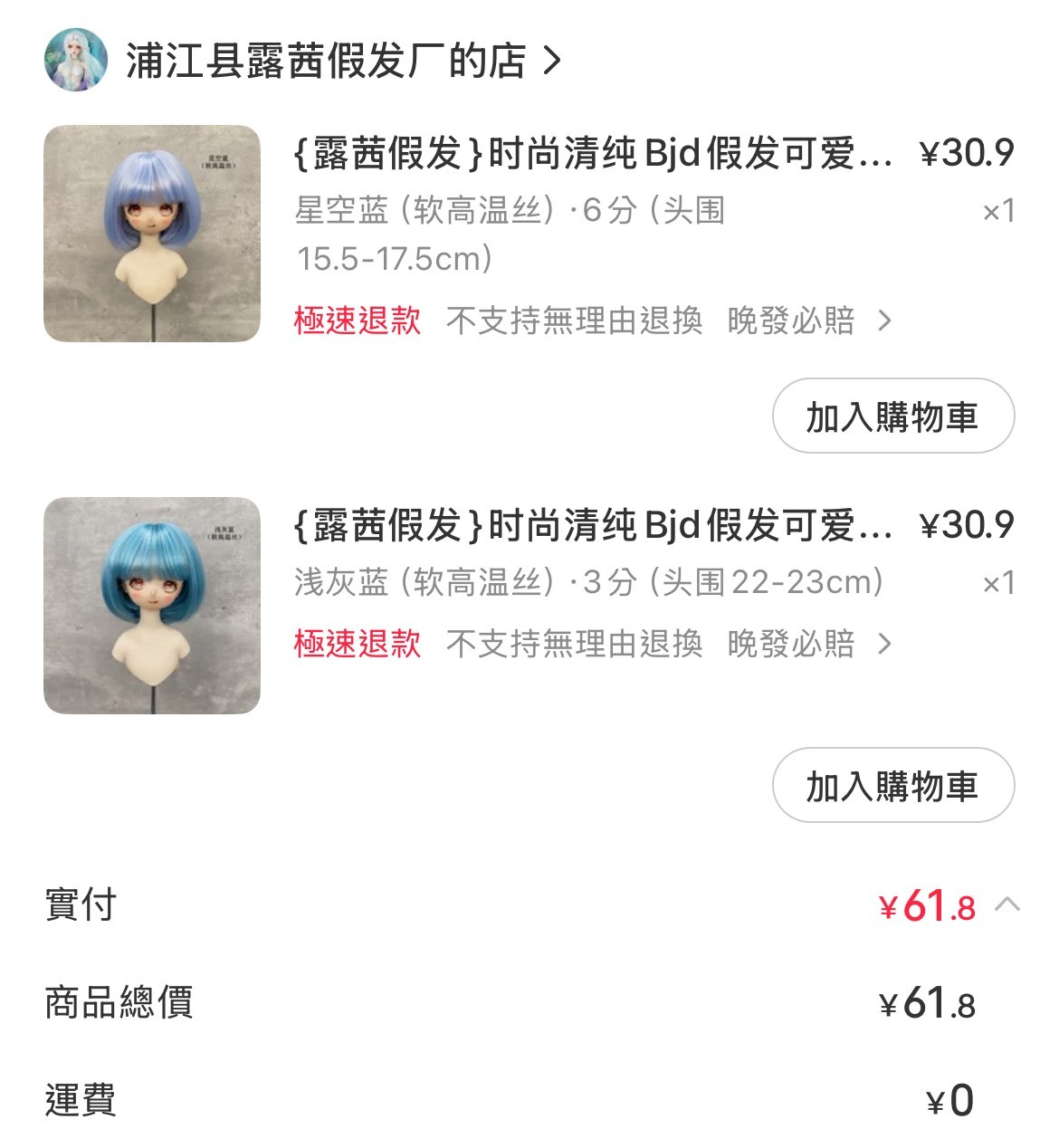Add the 浅灰蓝 wig to cart

[892, 786]
